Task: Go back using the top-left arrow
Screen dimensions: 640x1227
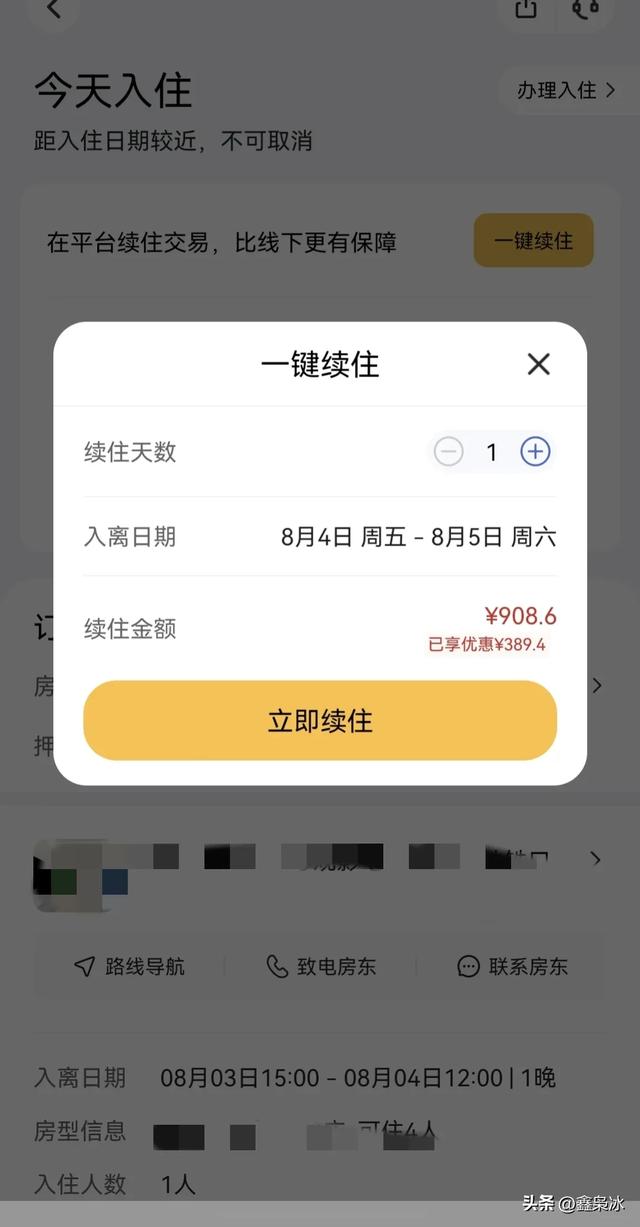Action: pyautogui.click(x=54, y=10)
